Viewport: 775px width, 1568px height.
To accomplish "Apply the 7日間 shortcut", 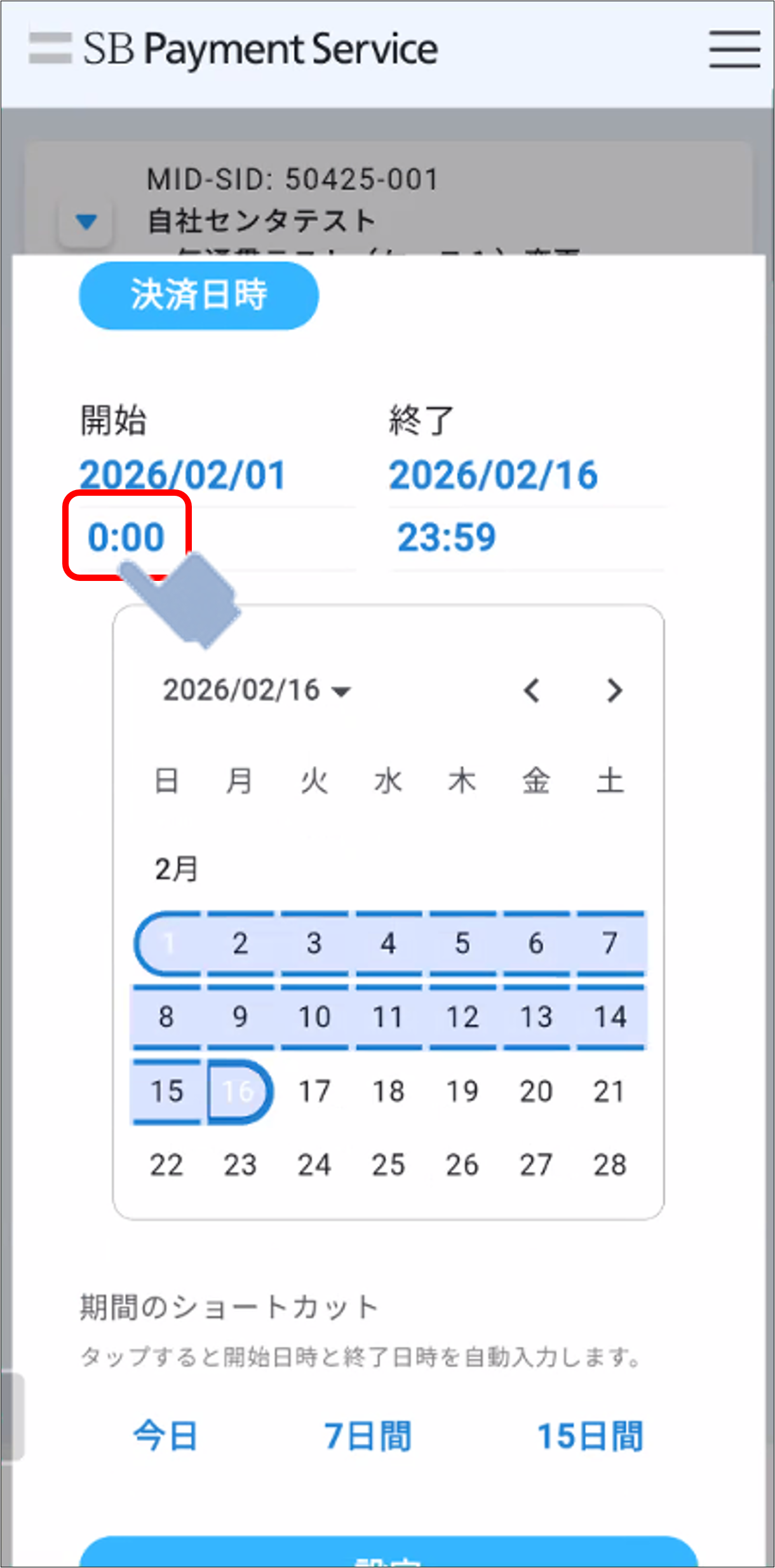I will (368, 1436).
